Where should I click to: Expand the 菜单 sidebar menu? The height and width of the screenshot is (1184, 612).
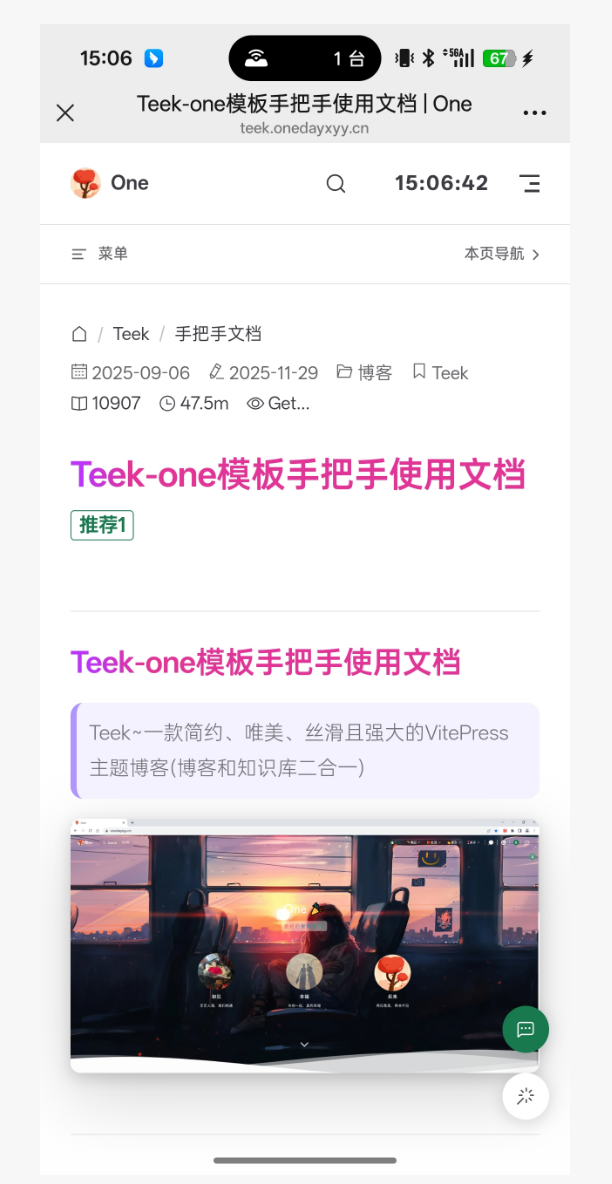click(100, 254)
